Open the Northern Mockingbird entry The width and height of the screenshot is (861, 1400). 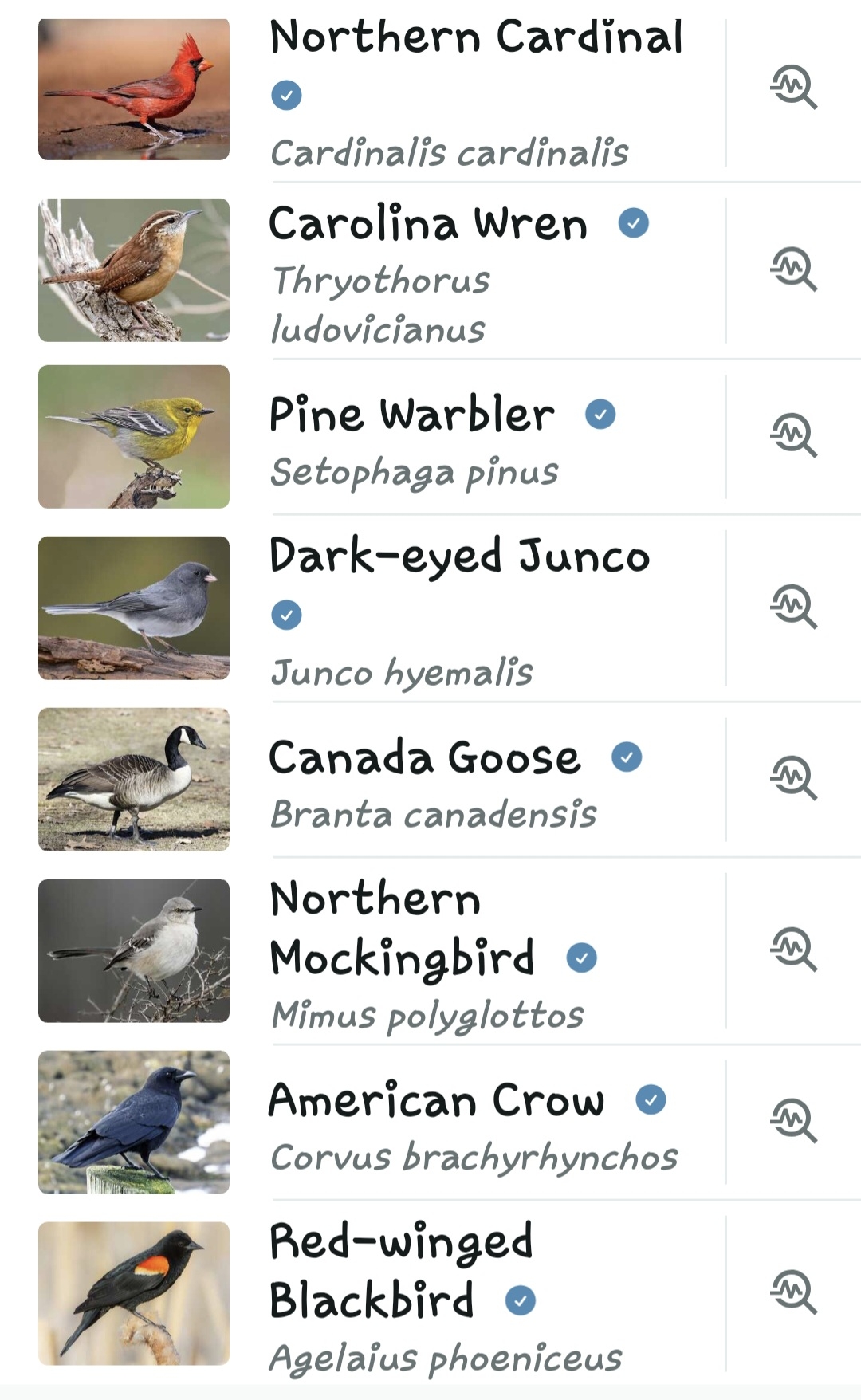(x=401, y=928)
